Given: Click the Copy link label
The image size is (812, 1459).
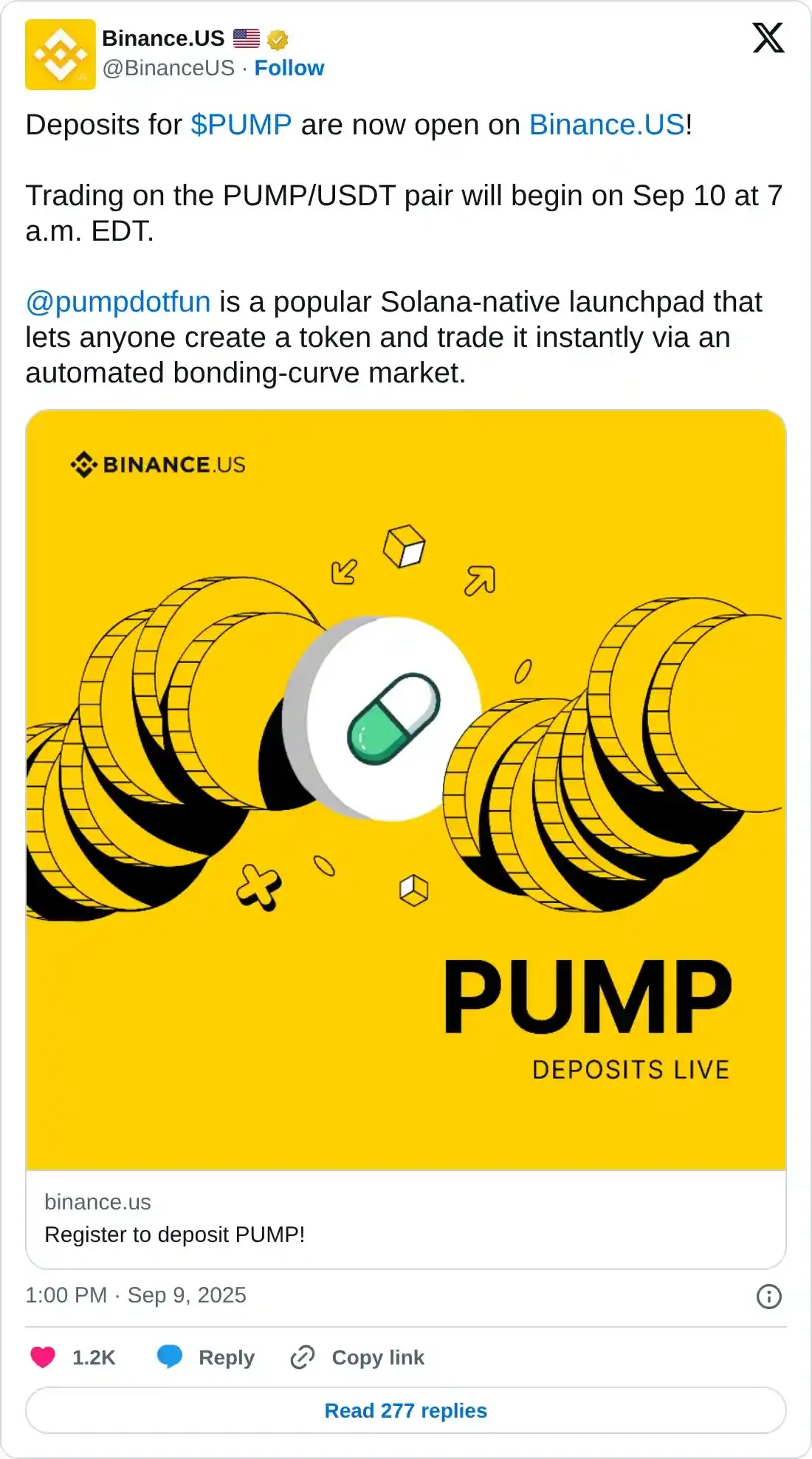Looking at the screenshot, I should click(x=378, y=1357).
